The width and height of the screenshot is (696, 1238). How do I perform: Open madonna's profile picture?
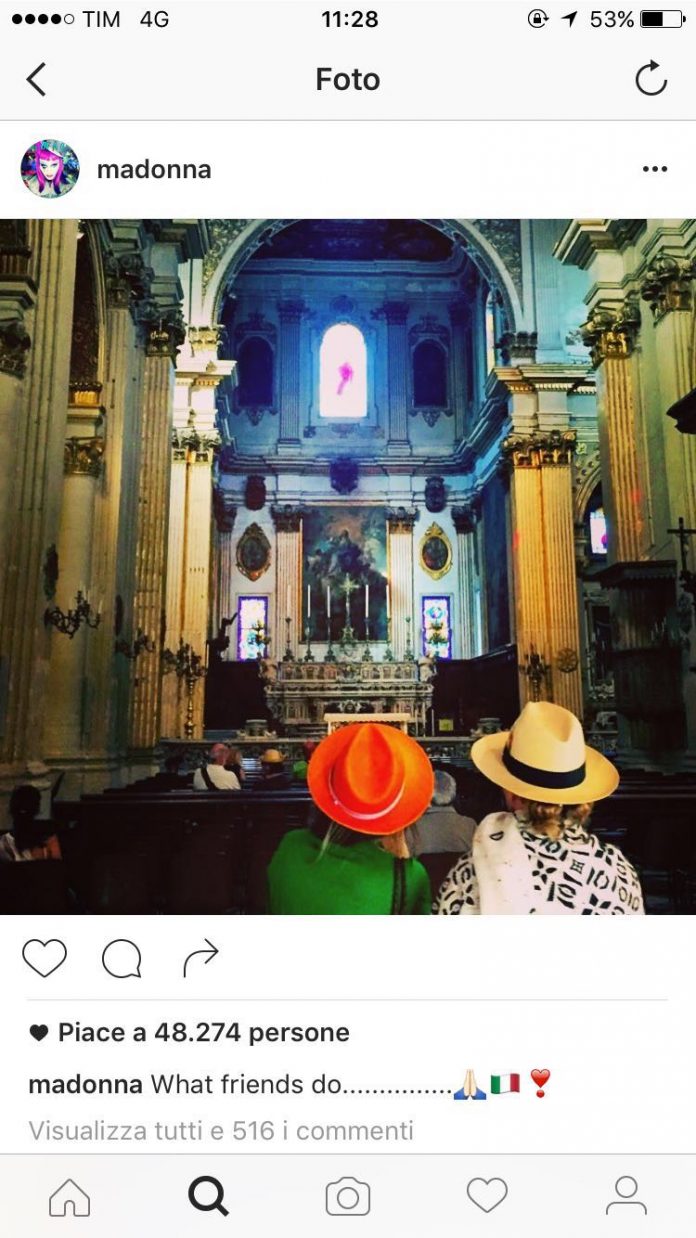point(50,169)
